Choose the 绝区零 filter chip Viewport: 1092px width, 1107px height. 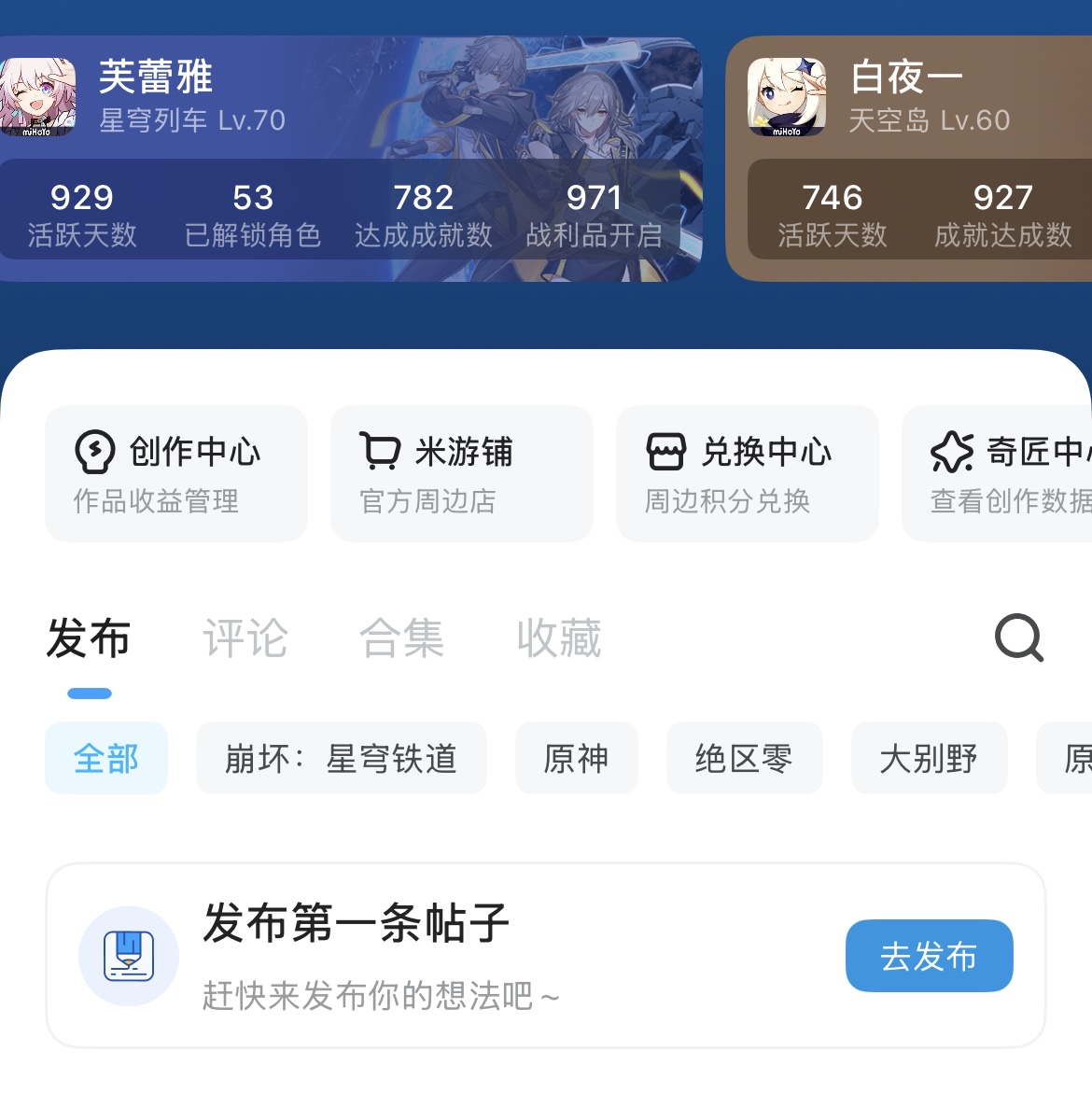pyautogui.click(x=744, y=758)
